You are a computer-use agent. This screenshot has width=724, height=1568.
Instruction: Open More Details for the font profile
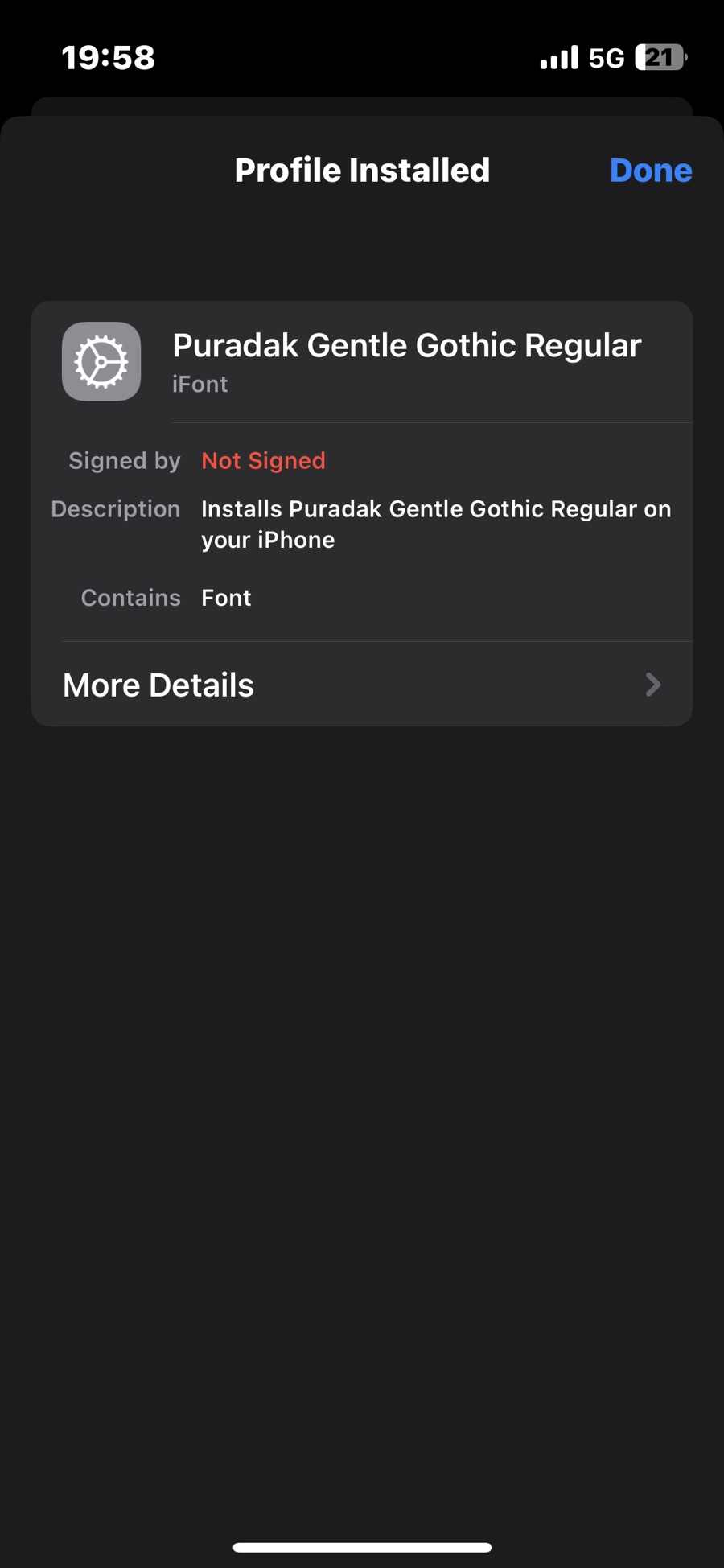coord(362,685)
